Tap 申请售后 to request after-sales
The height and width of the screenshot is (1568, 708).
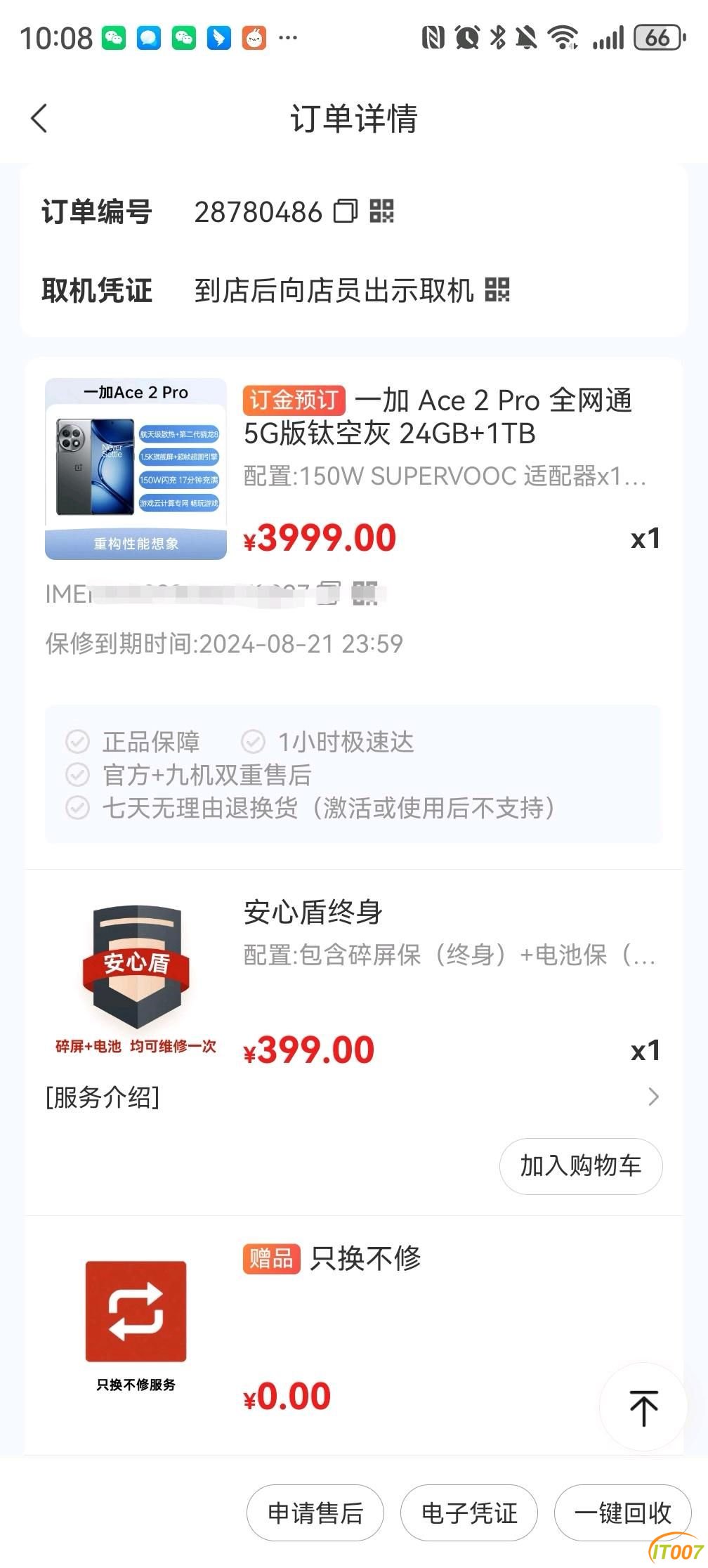pos(315,1513)
